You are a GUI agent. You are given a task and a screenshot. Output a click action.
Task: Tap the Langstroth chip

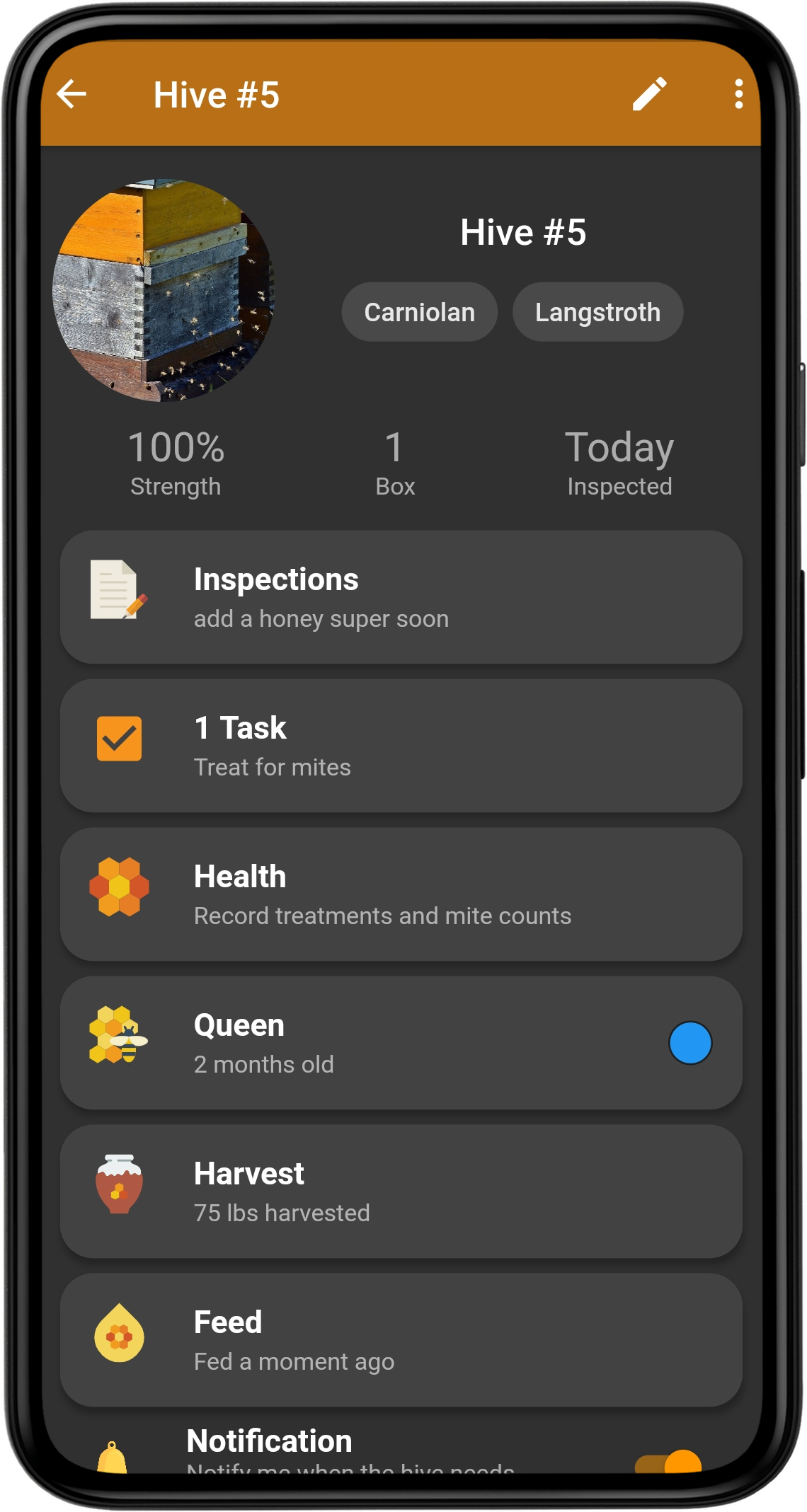pyautogui.click(x=597, y=312)
